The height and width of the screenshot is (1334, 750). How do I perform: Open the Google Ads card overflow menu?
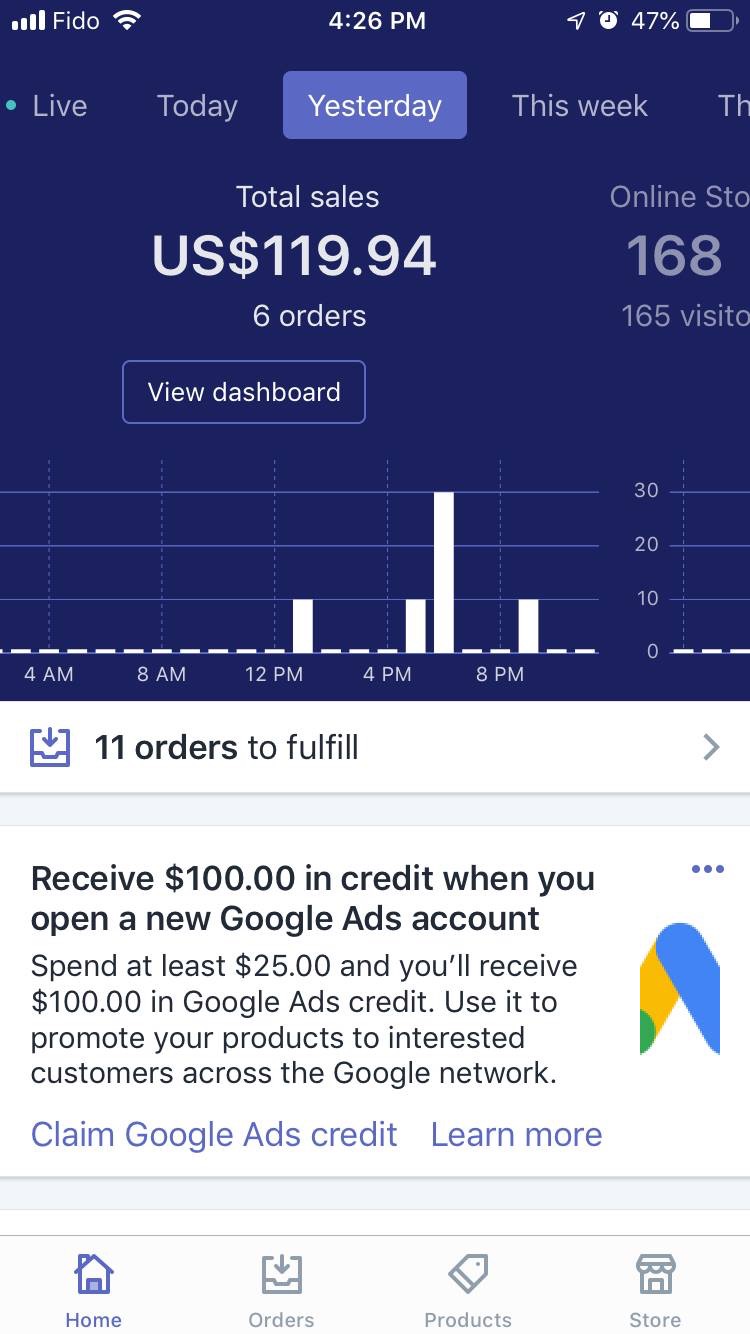[707, 869]
